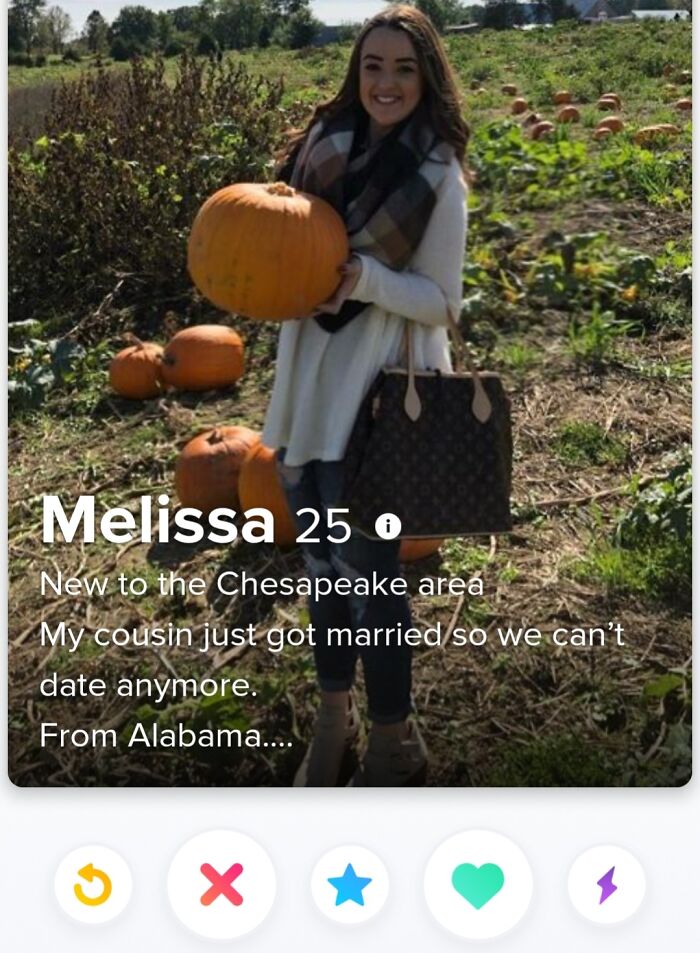Viewport: 700px width, 953px height.
Task: Open Melissa's profile card photo
Action: click(350, 300)
